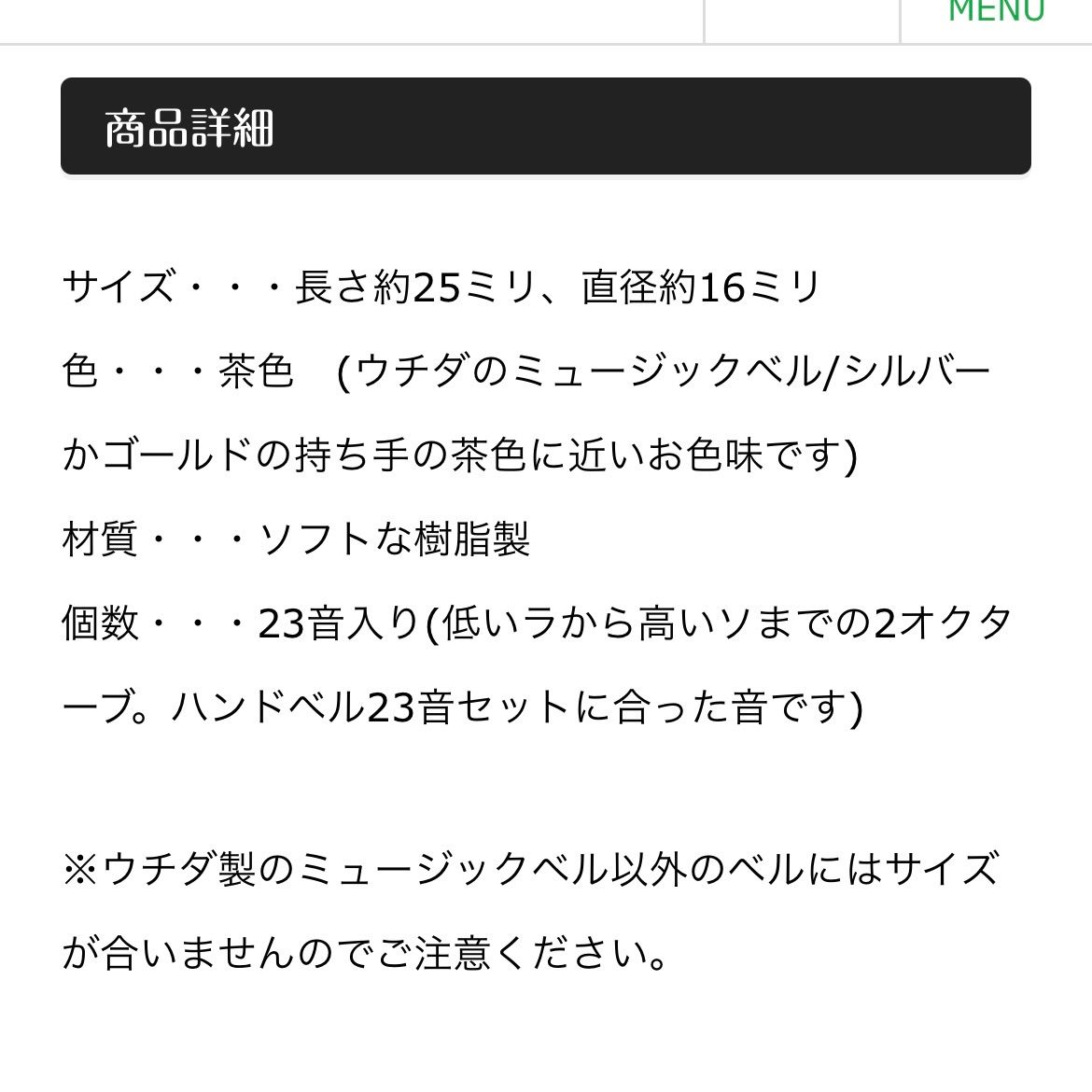This screenshot has width=1092, height=1092.
Task: Open the MENU in the header
Action: coord(996,13)
